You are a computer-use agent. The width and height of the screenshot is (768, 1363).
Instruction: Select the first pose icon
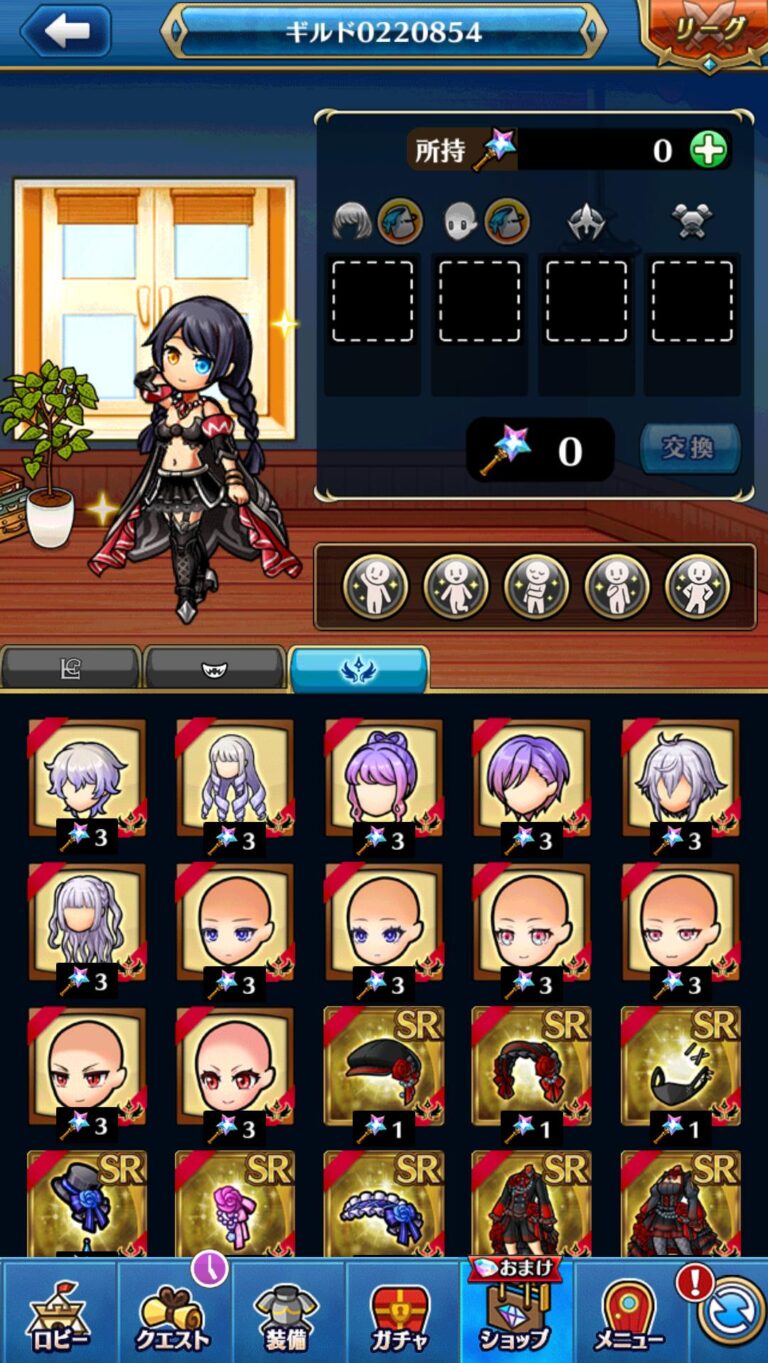375,587
